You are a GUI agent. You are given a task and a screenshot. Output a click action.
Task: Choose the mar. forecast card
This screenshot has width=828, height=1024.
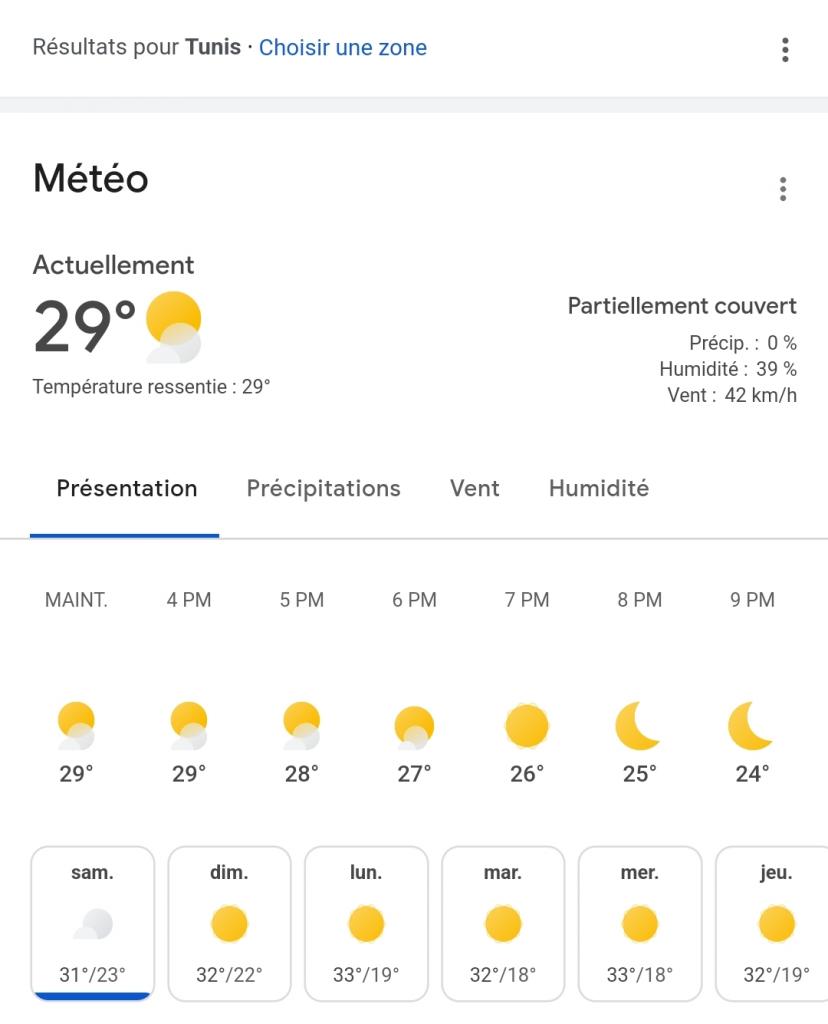click(x=503, y=923)
